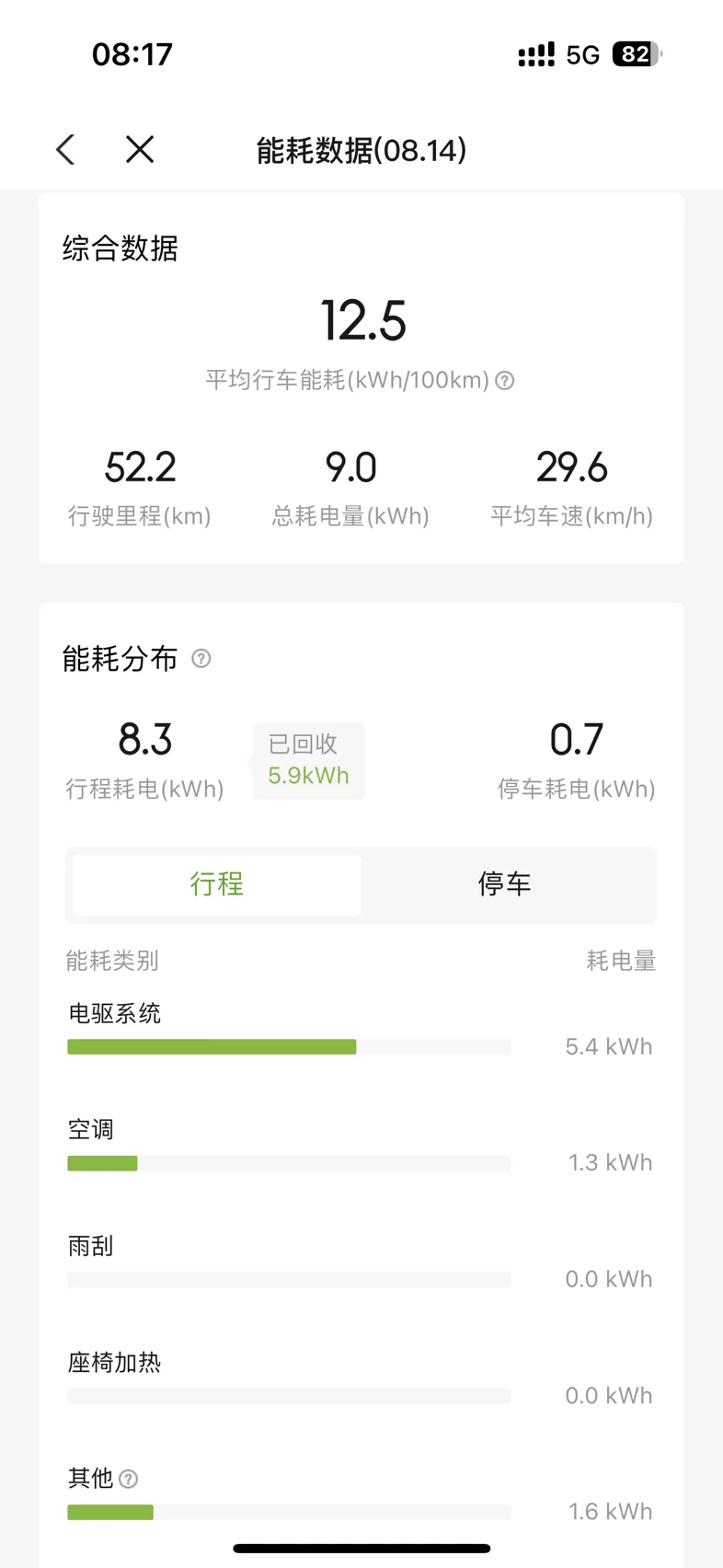Tap the info icon beside 其他
This screenshot has height=1568, width=723.
point(129,1479)
